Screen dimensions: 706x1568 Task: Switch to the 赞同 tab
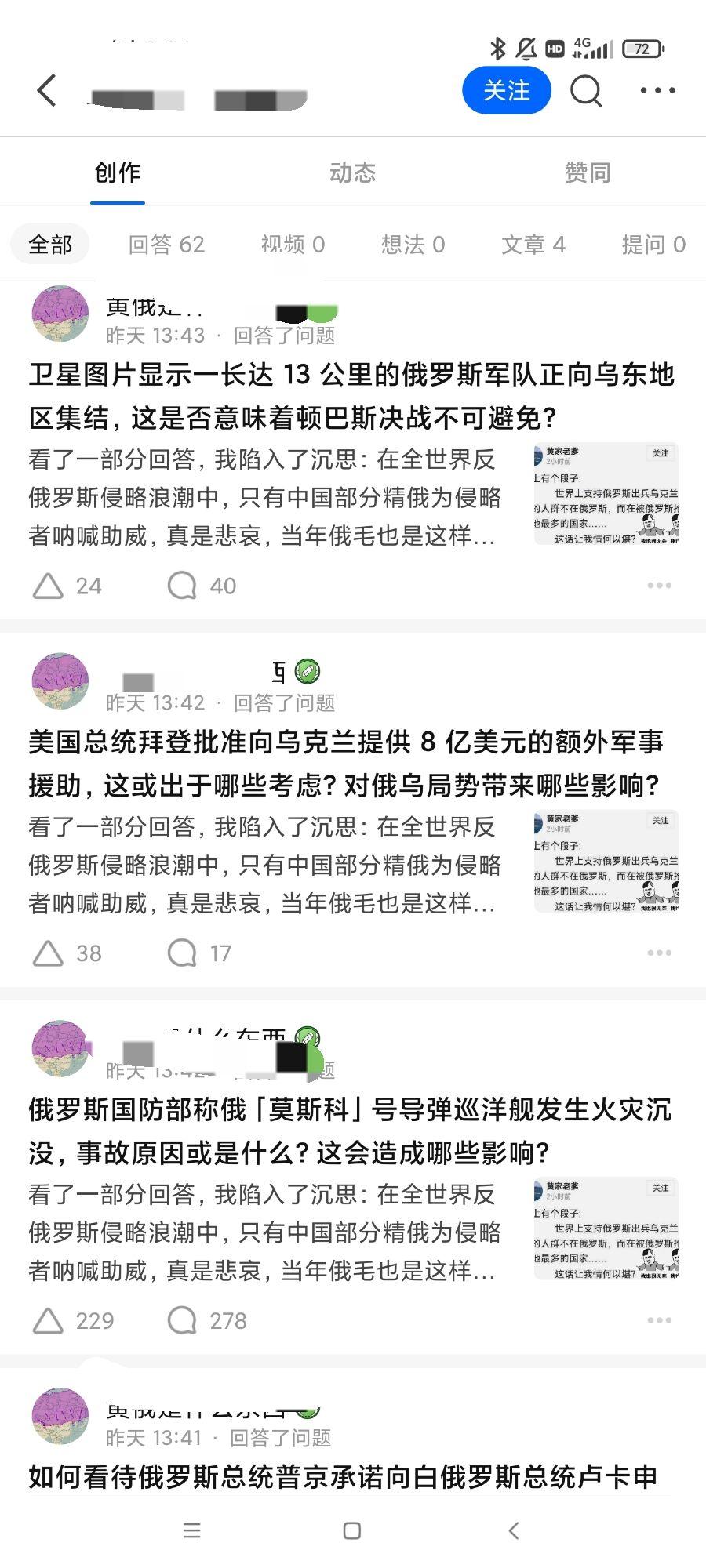click(588, 172)
